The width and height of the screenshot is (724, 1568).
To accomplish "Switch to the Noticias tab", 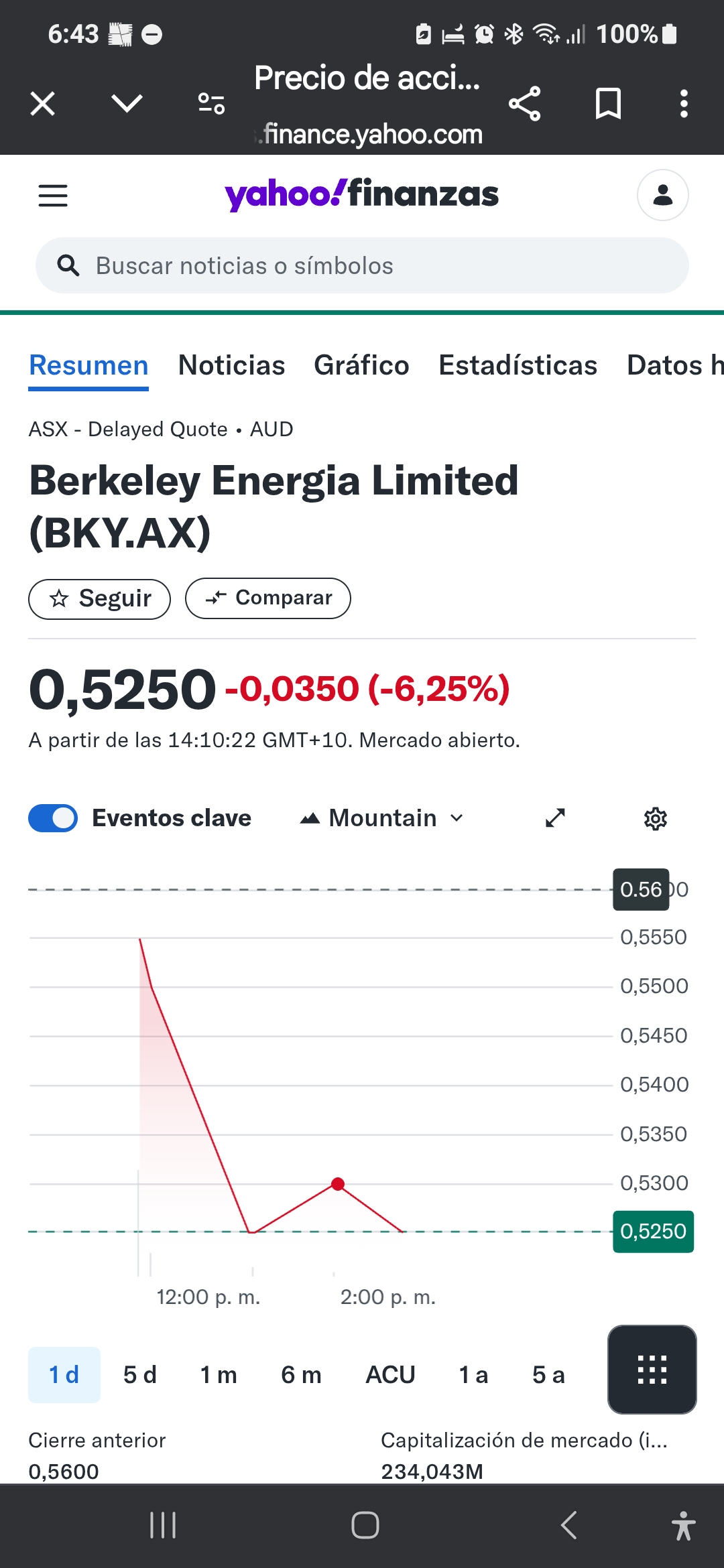I will [x=231, y=365].
